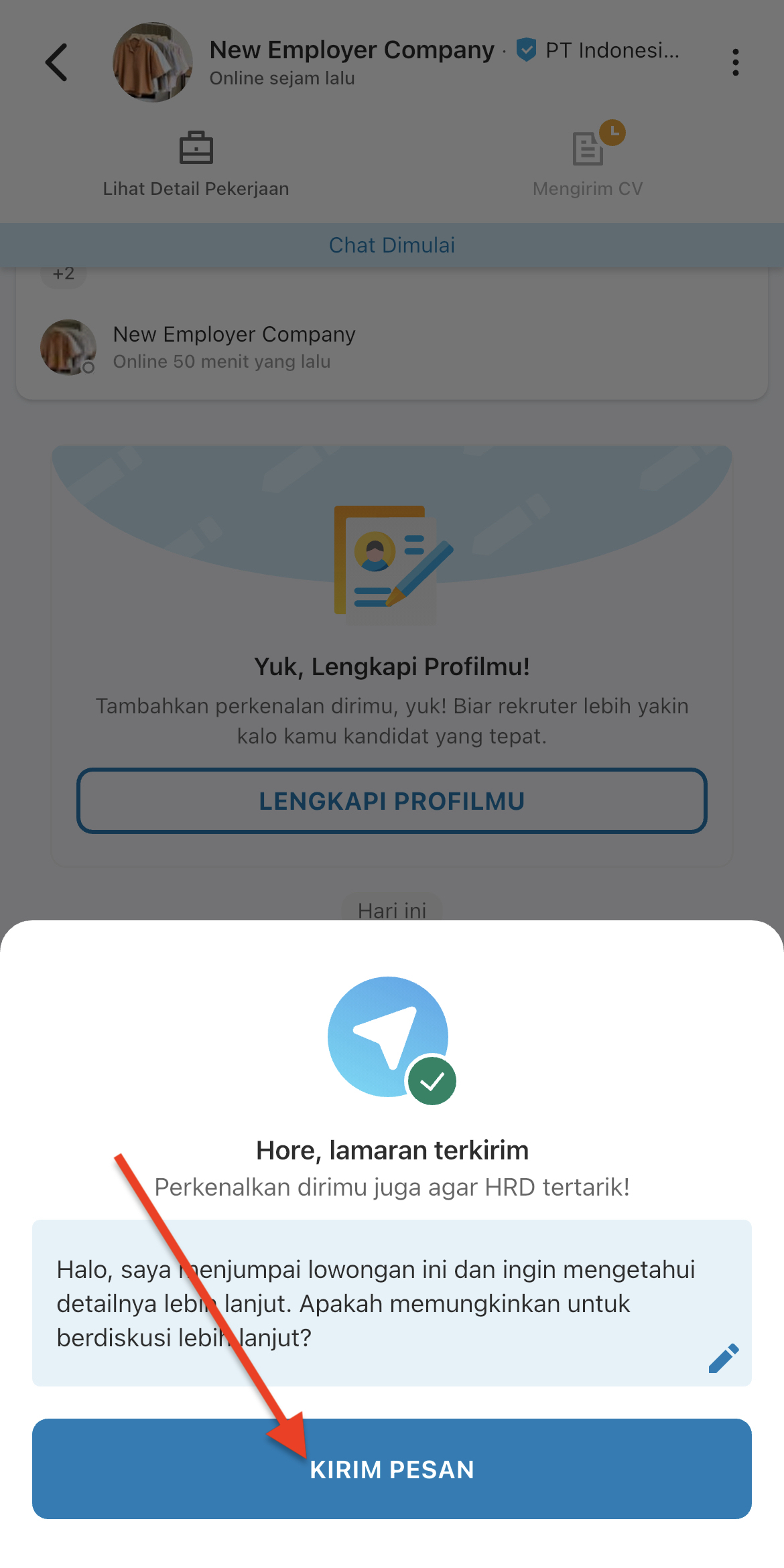784x1568 pixels.
Task: Open Lihat Detail Pekerjaan
Action: (x=196, y=164)
